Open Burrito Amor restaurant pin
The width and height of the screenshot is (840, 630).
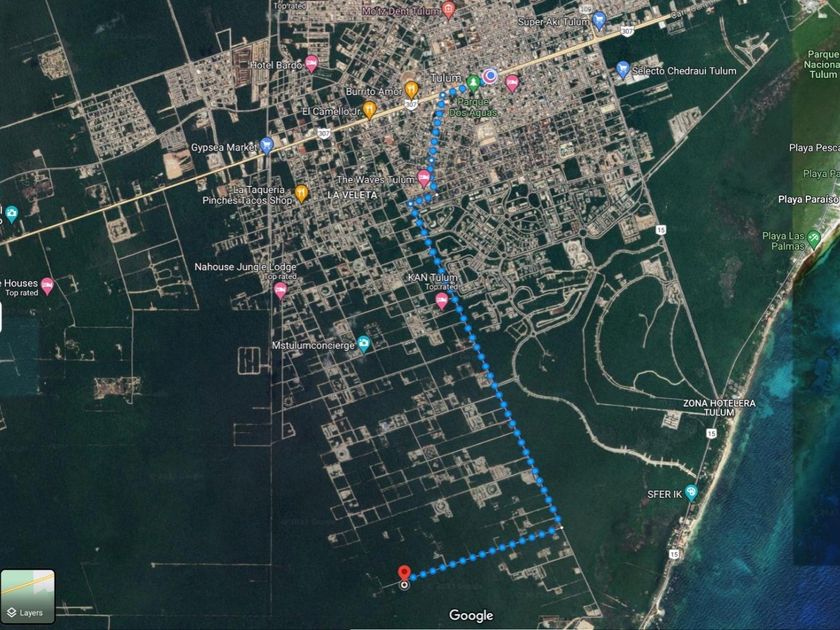[411, 89]
